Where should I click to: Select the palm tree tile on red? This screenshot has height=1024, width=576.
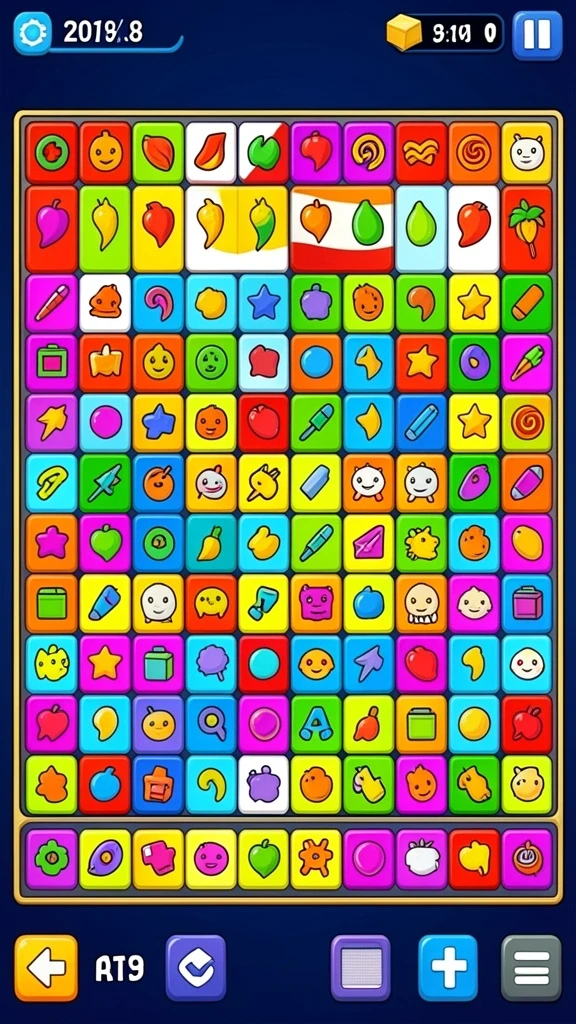(x=526, y=229)
